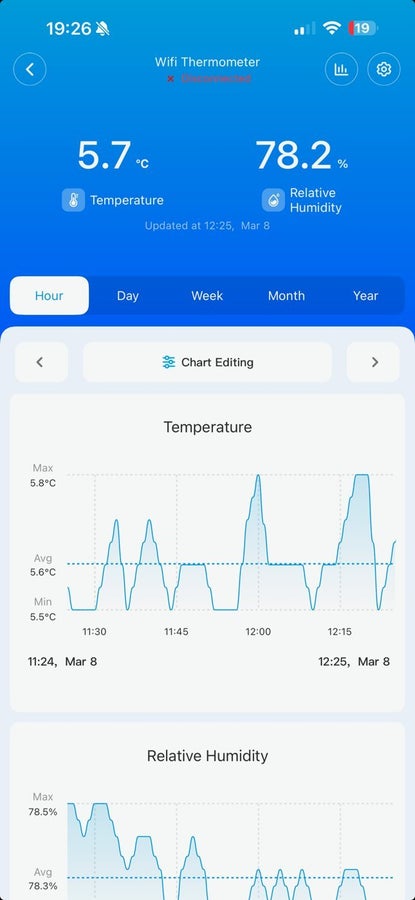Switch to the Week tab
Viewport: 415px width, 900px height.
[x=207, y=296]
